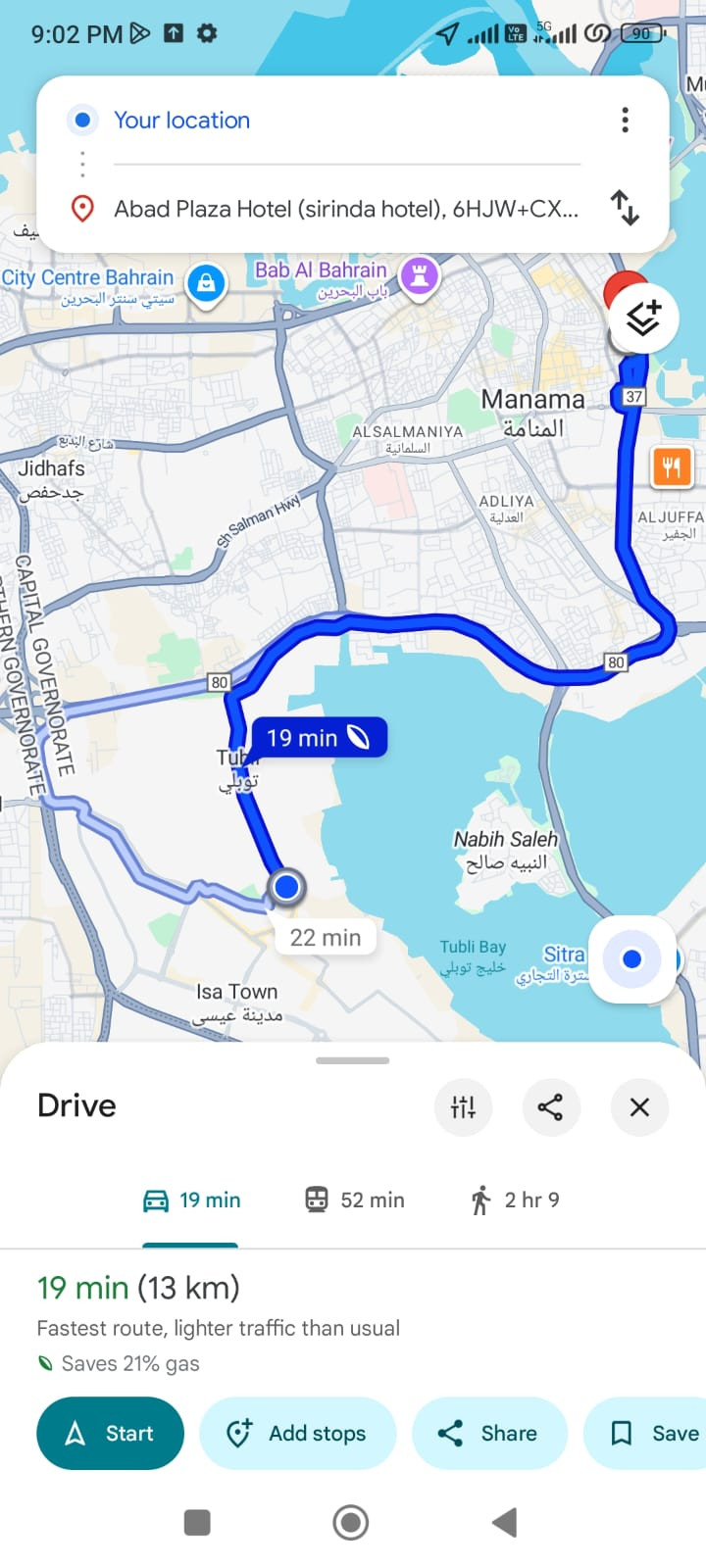Viewport: 706px width, 1568px height.
Task: Tap Add stops
Action: [297, 1434]
